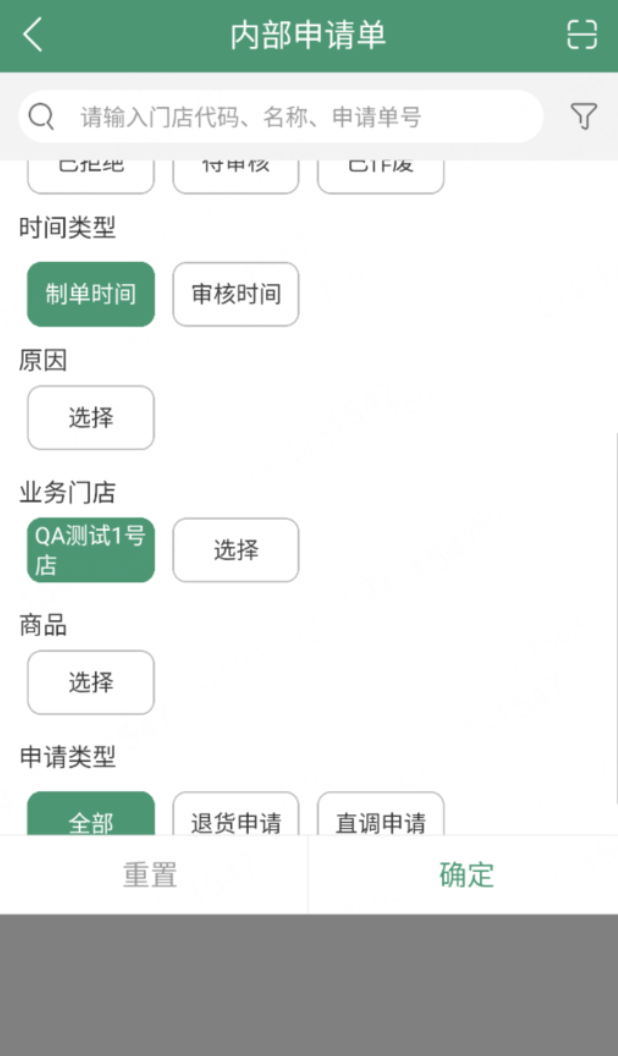
Task: Choose another store under 业务门店
Action: [x=236, y=550]
